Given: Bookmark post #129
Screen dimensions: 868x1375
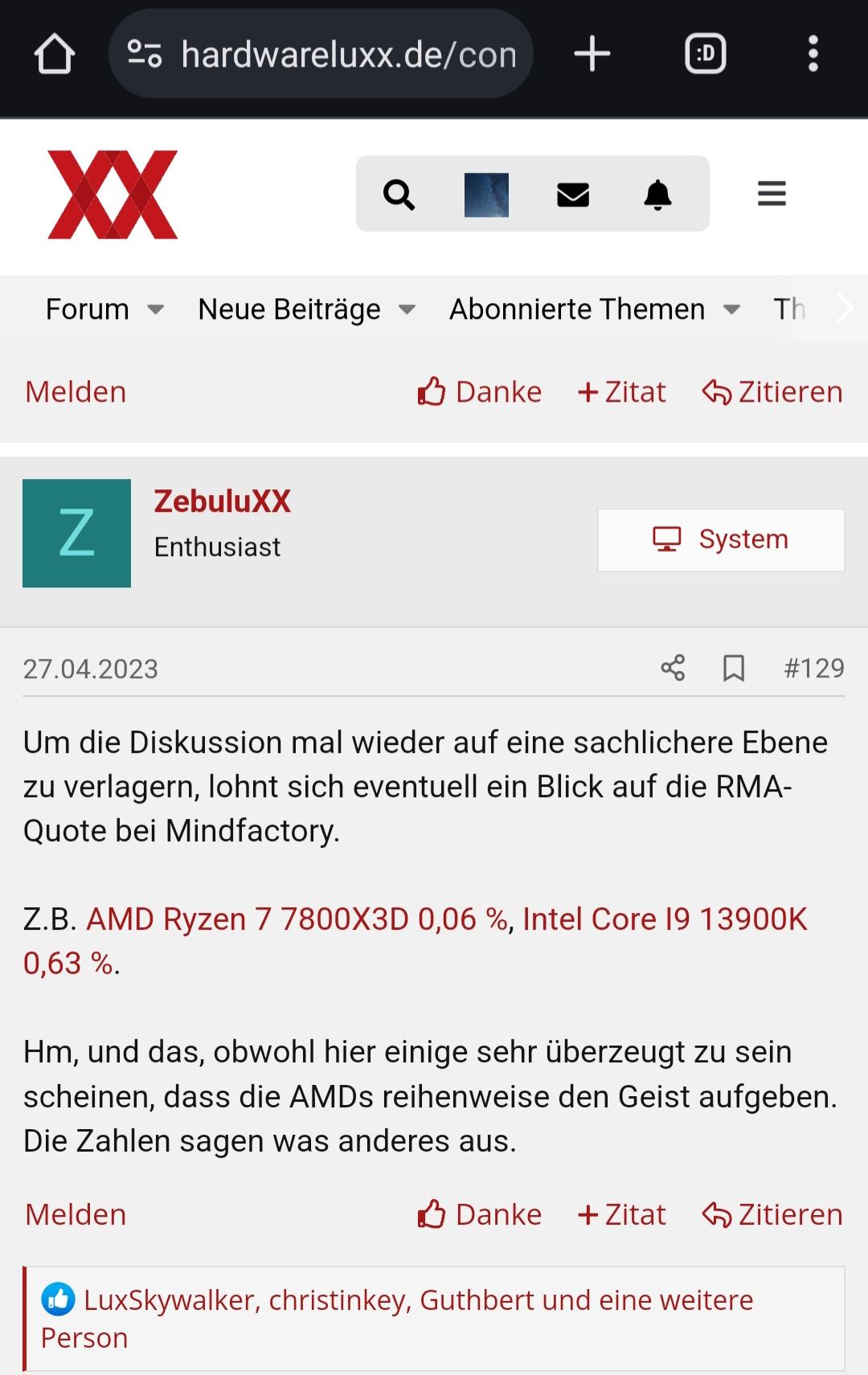Looking at the screenshot, I should click(x=734, y=668).
